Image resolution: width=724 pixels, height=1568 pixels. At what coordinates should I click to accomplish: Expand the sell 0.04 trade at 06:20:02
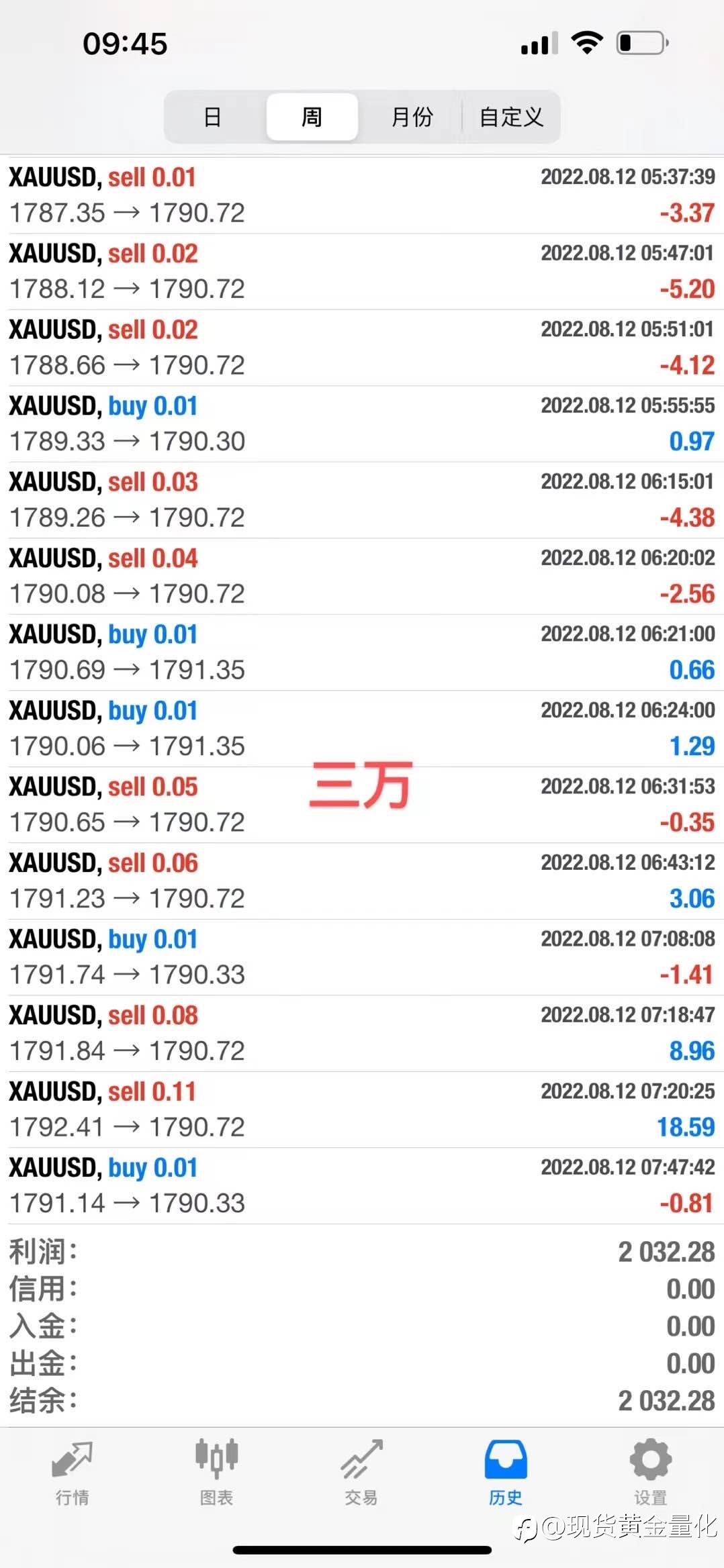(362, 576)
